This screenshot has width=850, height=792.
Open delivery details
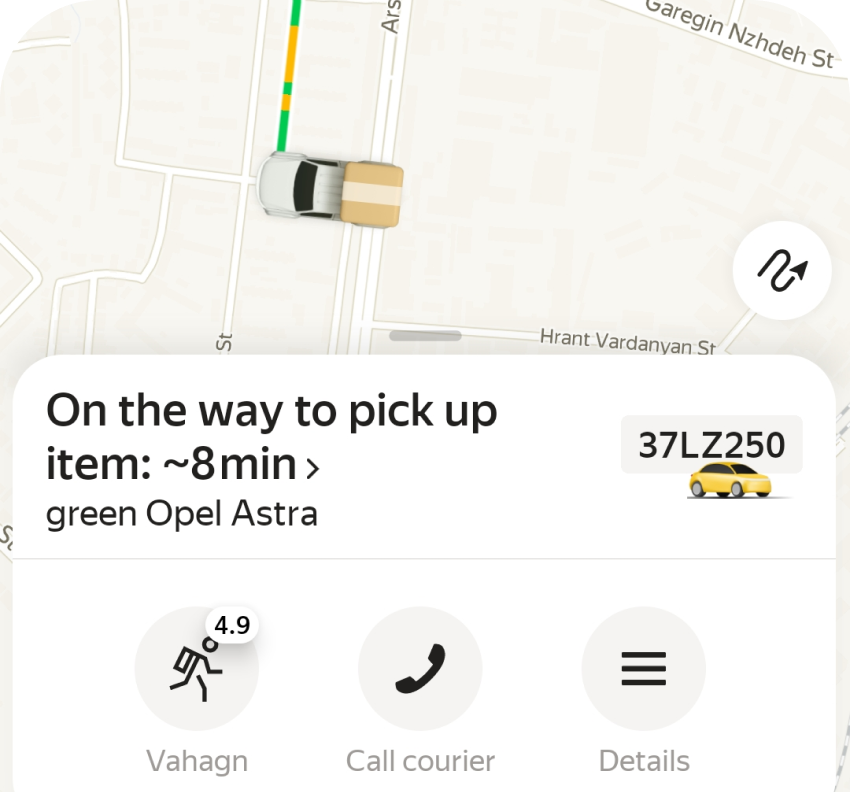643,668
